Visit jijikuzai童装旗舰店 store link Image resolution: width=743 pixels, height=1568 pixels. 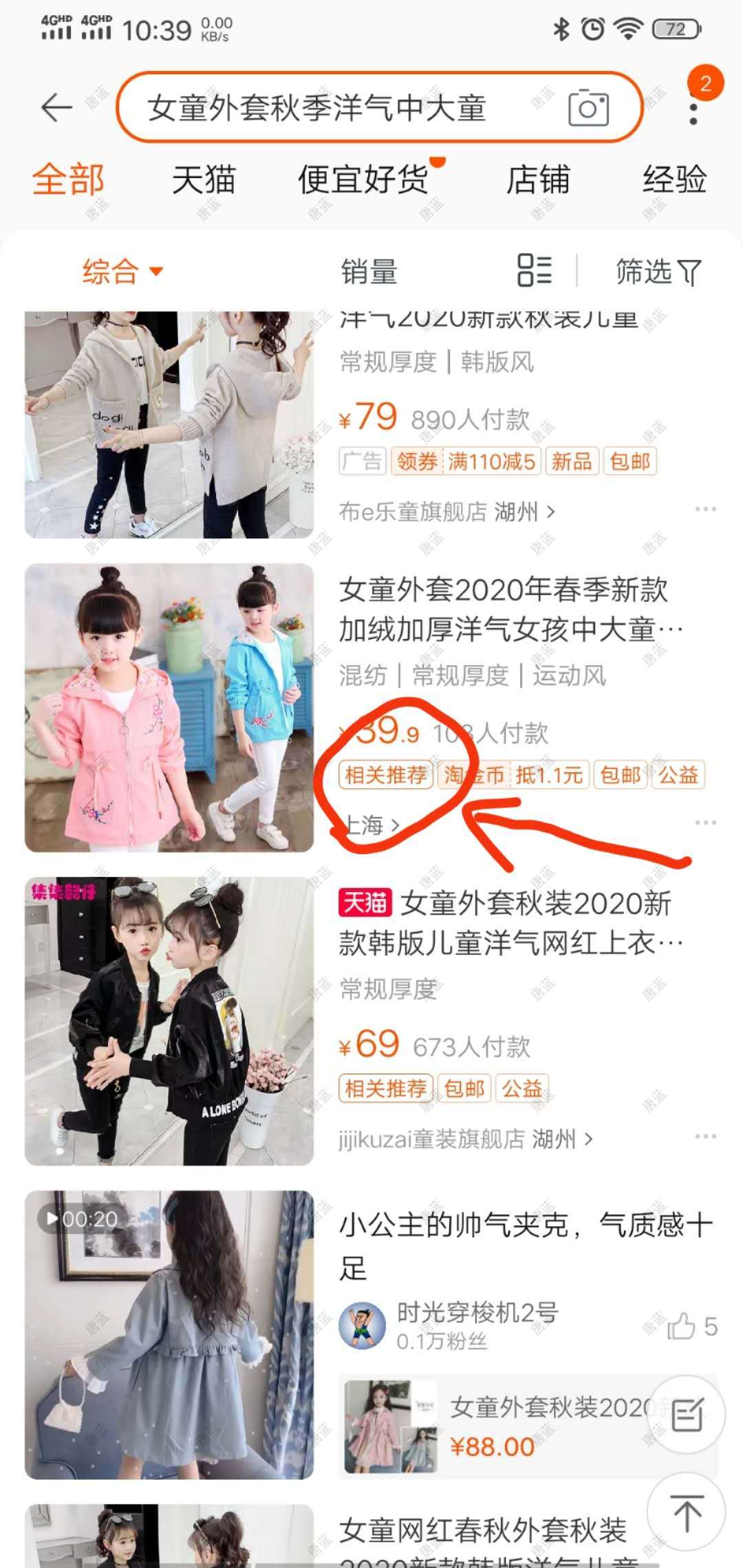[x=464, y=1140]
